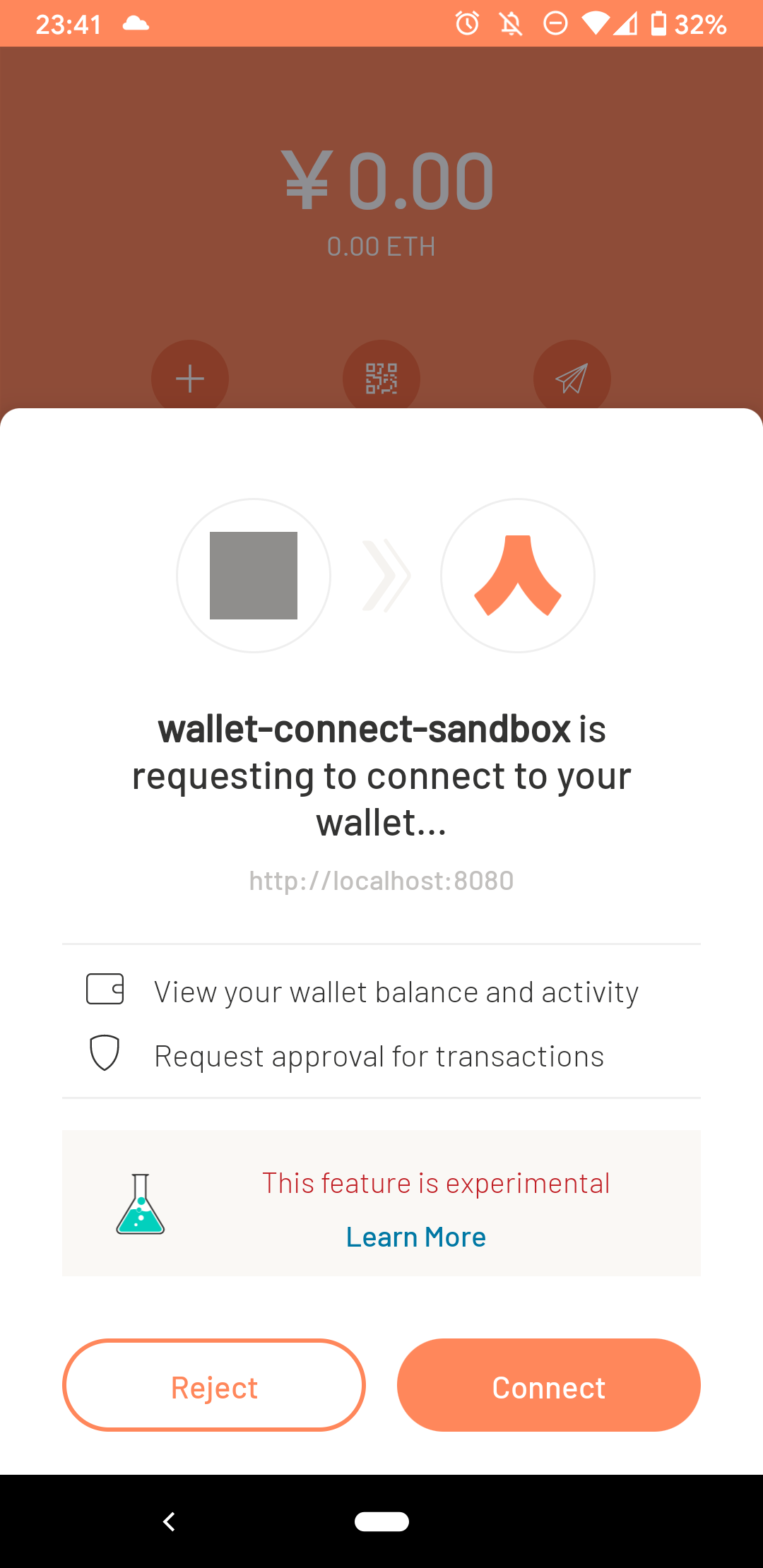Go back using system back arrow

click(169, 1521)
